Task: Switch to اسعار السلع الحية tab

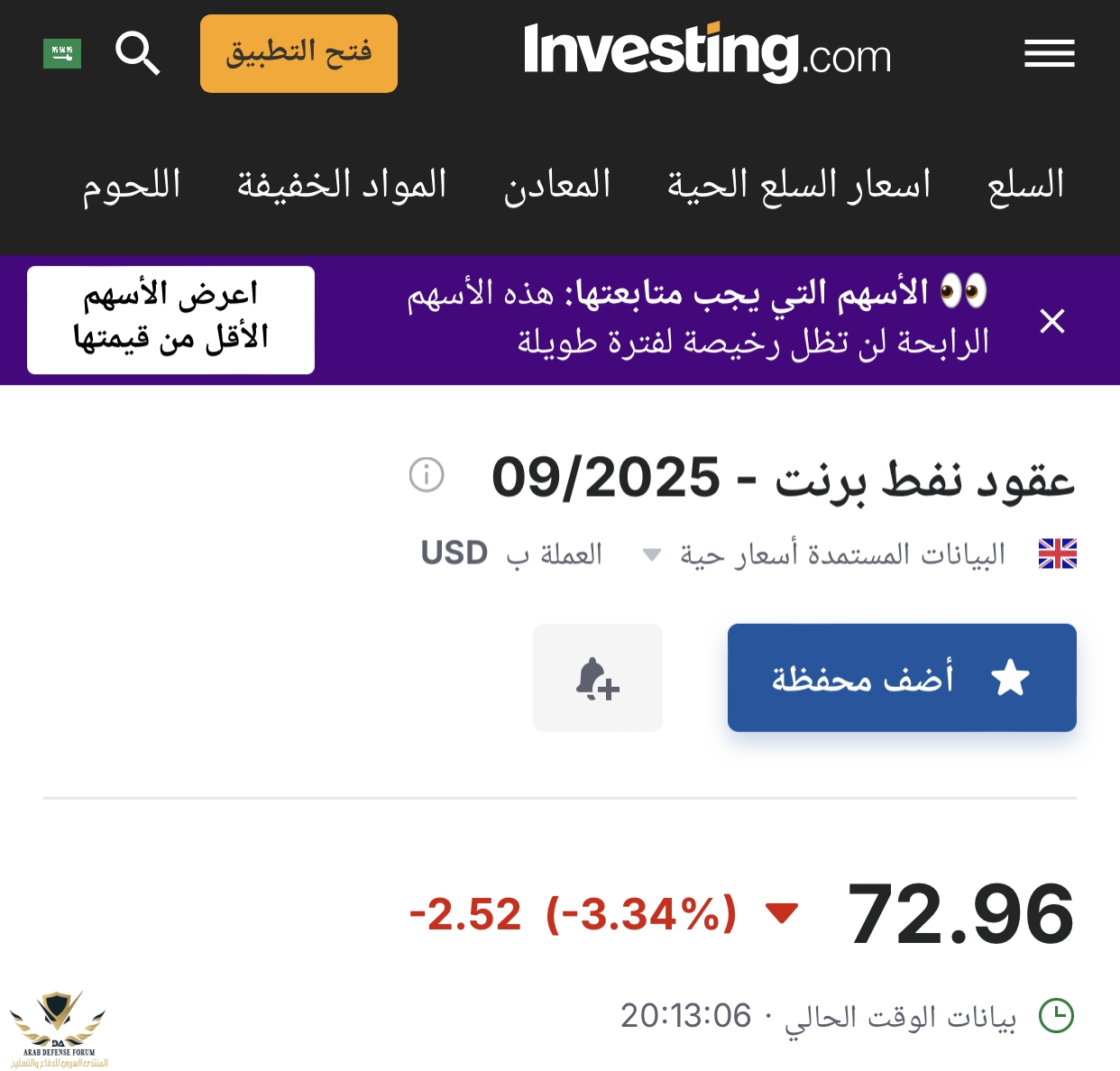Action: point(798,185)
